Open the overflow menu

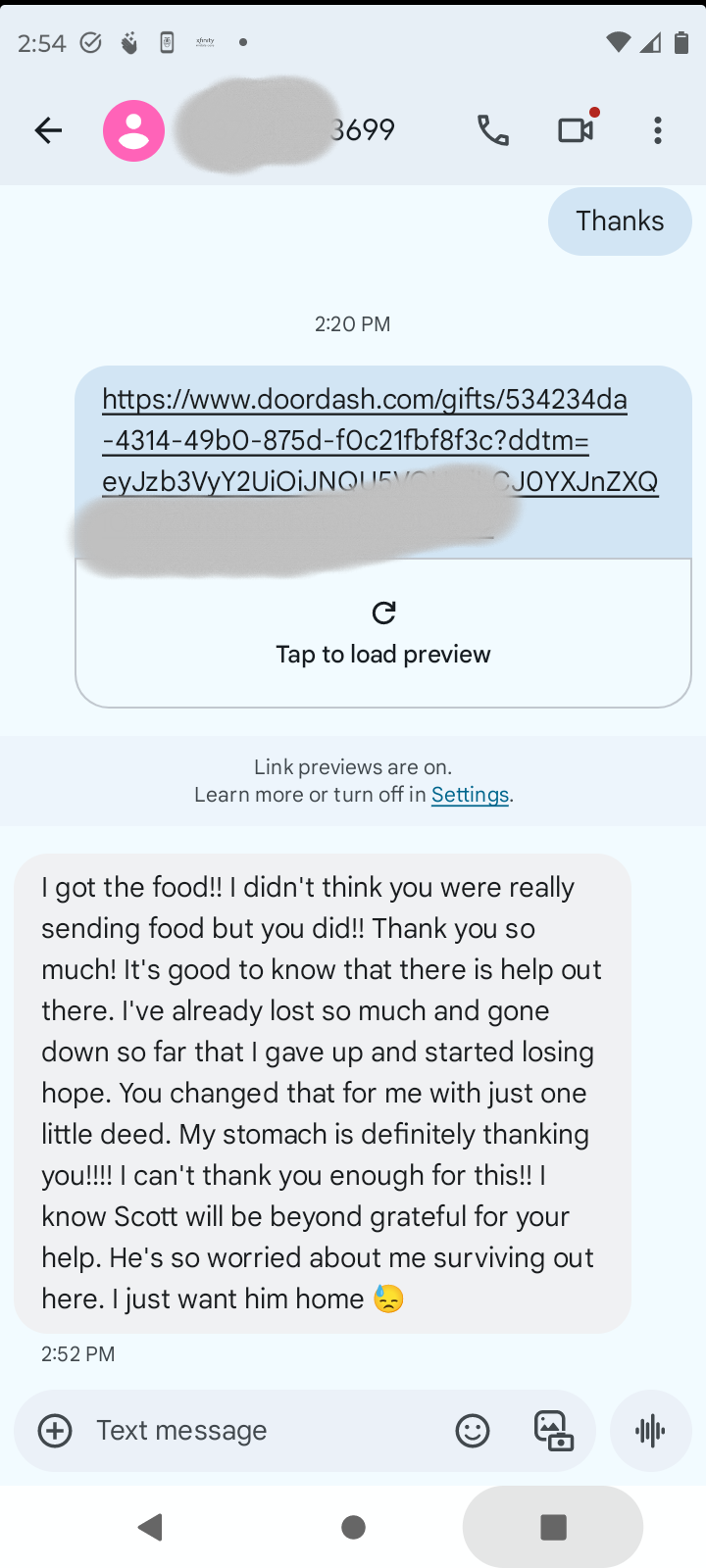[x=658, y=130]
